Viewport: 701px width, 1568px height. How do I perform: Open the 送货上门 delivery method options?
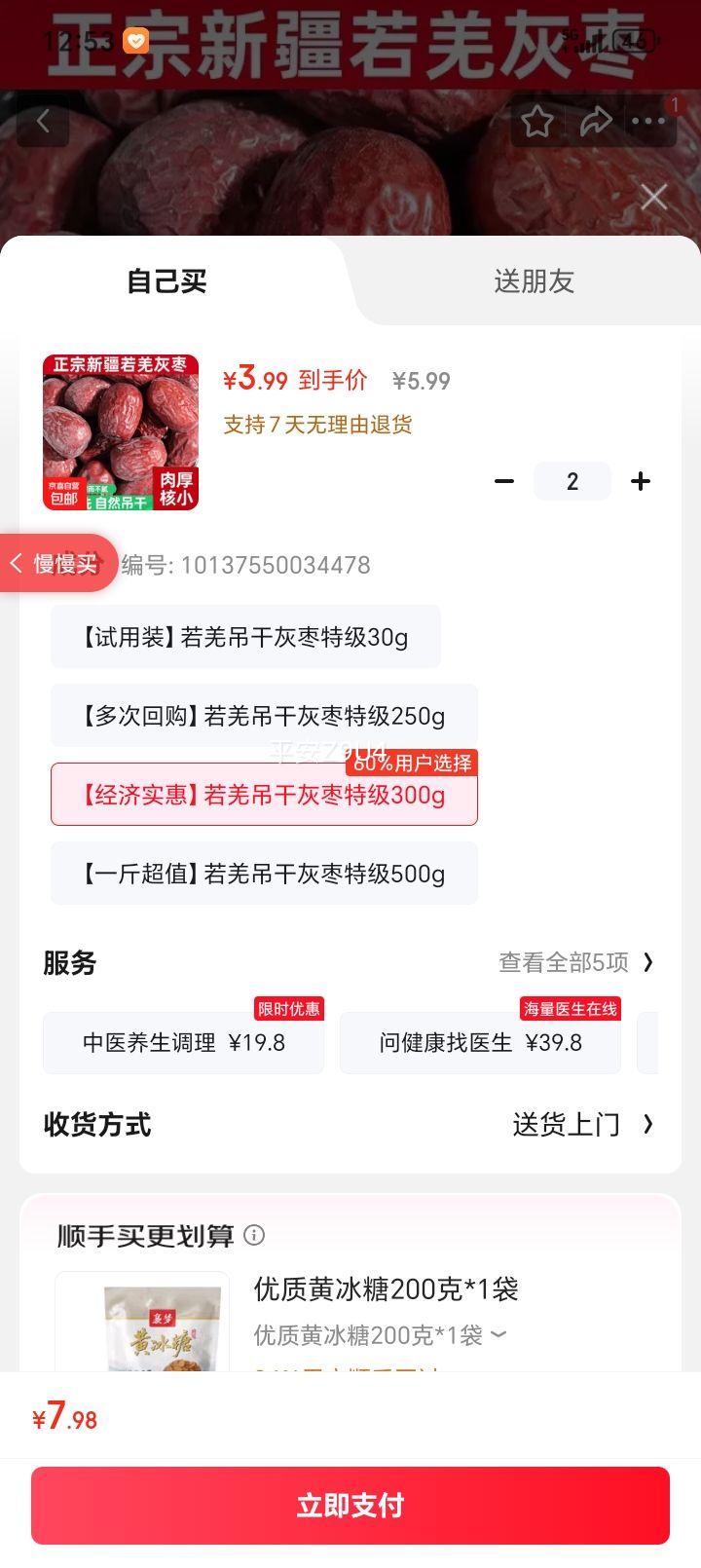click(569, 1125)
